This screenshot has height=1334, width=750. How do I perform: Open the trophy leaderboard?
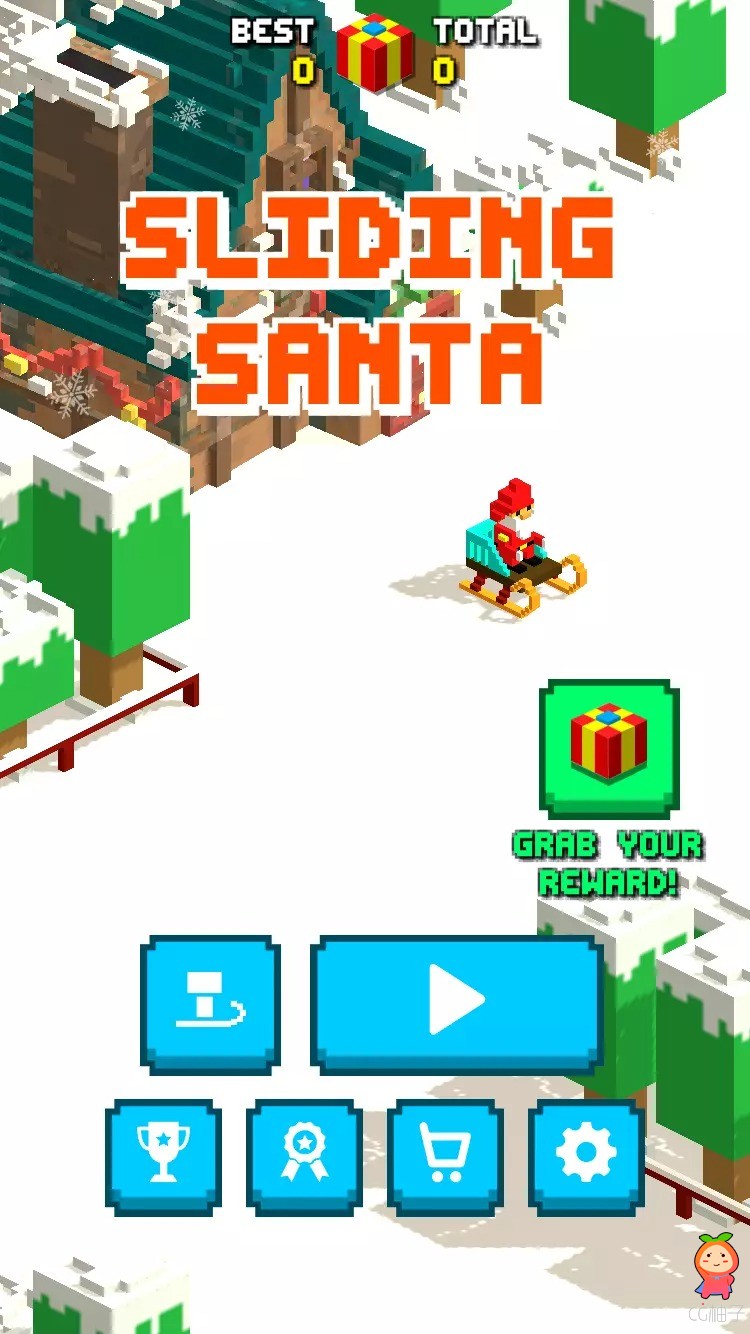pyautogui.click(x=163, y=1153)
